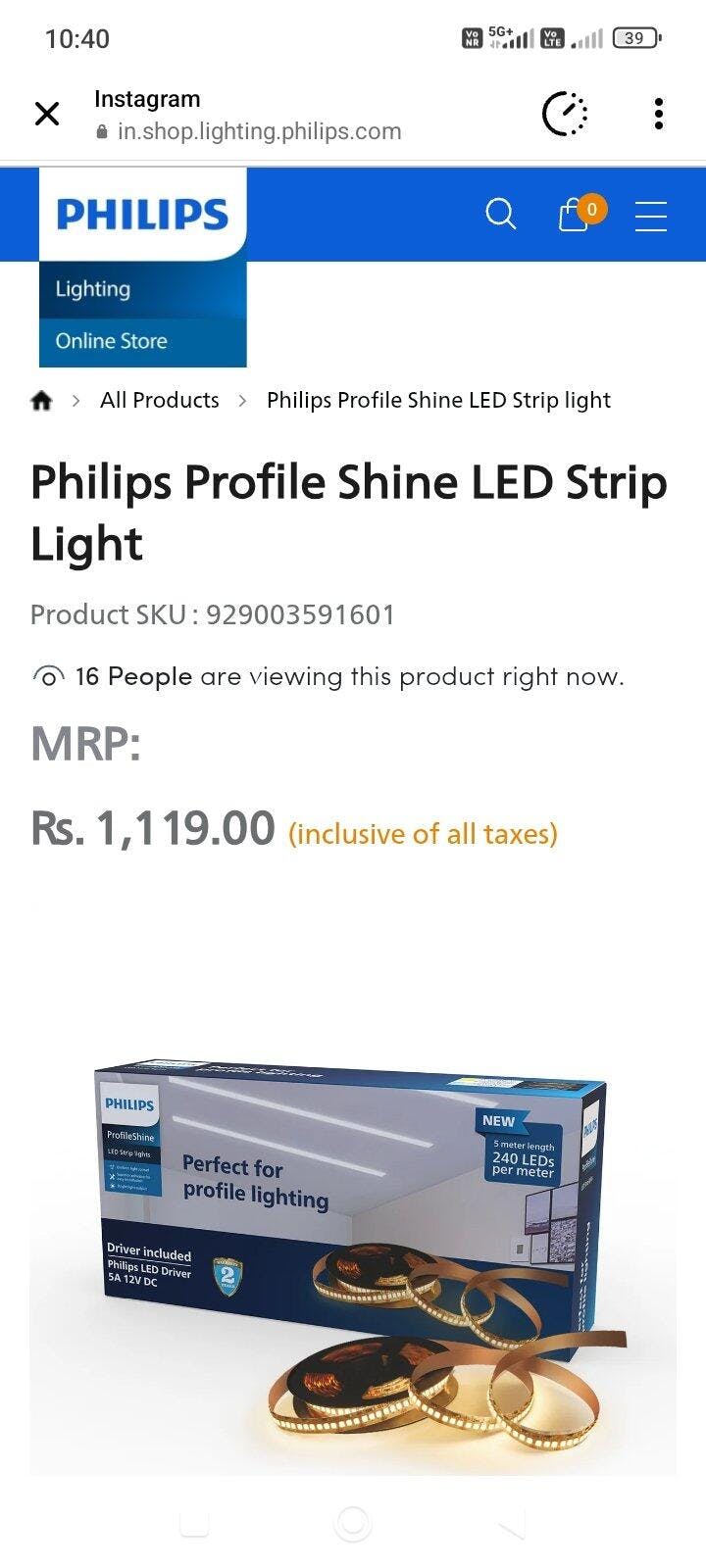This screenshot has width=706, height=1568.
Task: View the shopping cart
Action: click(574, 217)
